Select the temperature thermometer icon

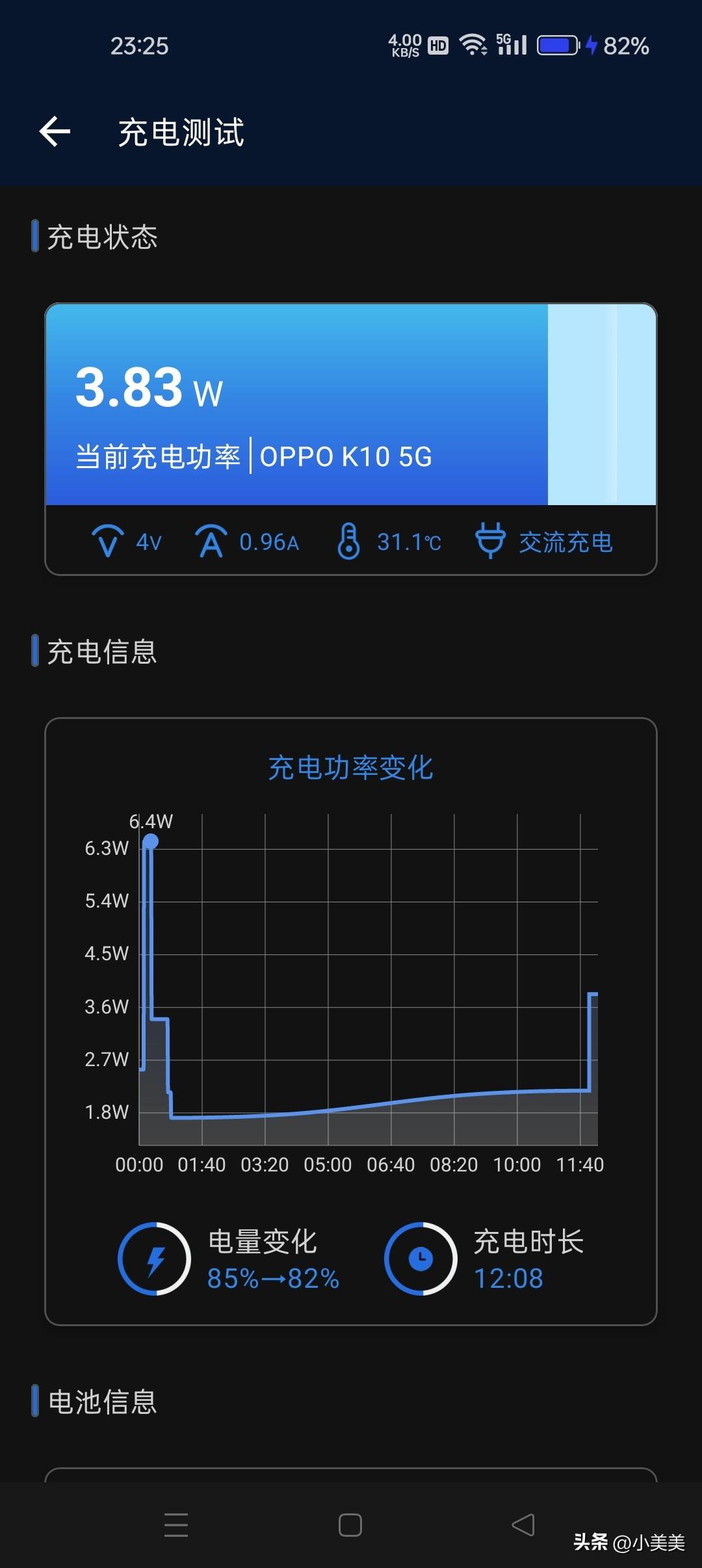pyautogui.click(x=350, y=541)
